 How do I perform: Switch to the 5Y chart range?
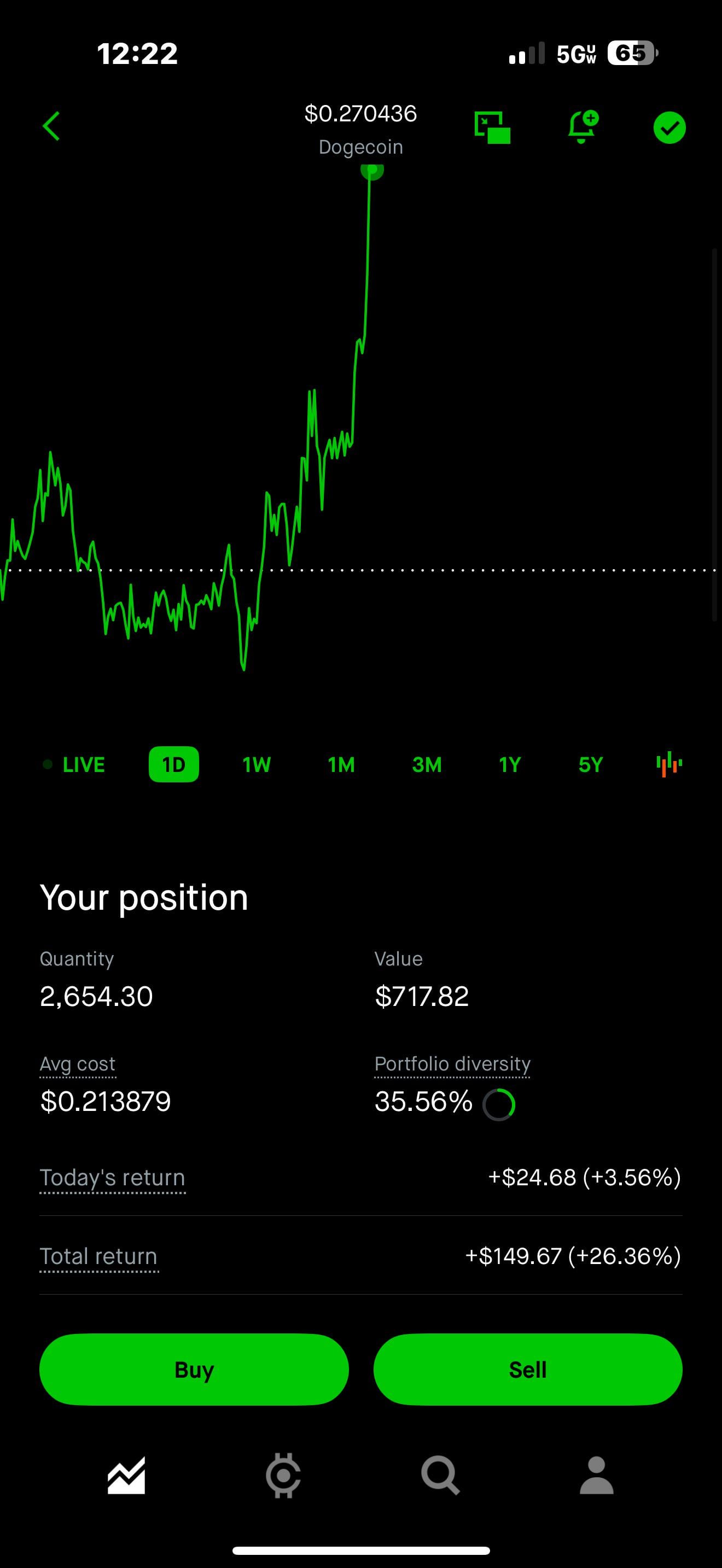pos(591,764)
